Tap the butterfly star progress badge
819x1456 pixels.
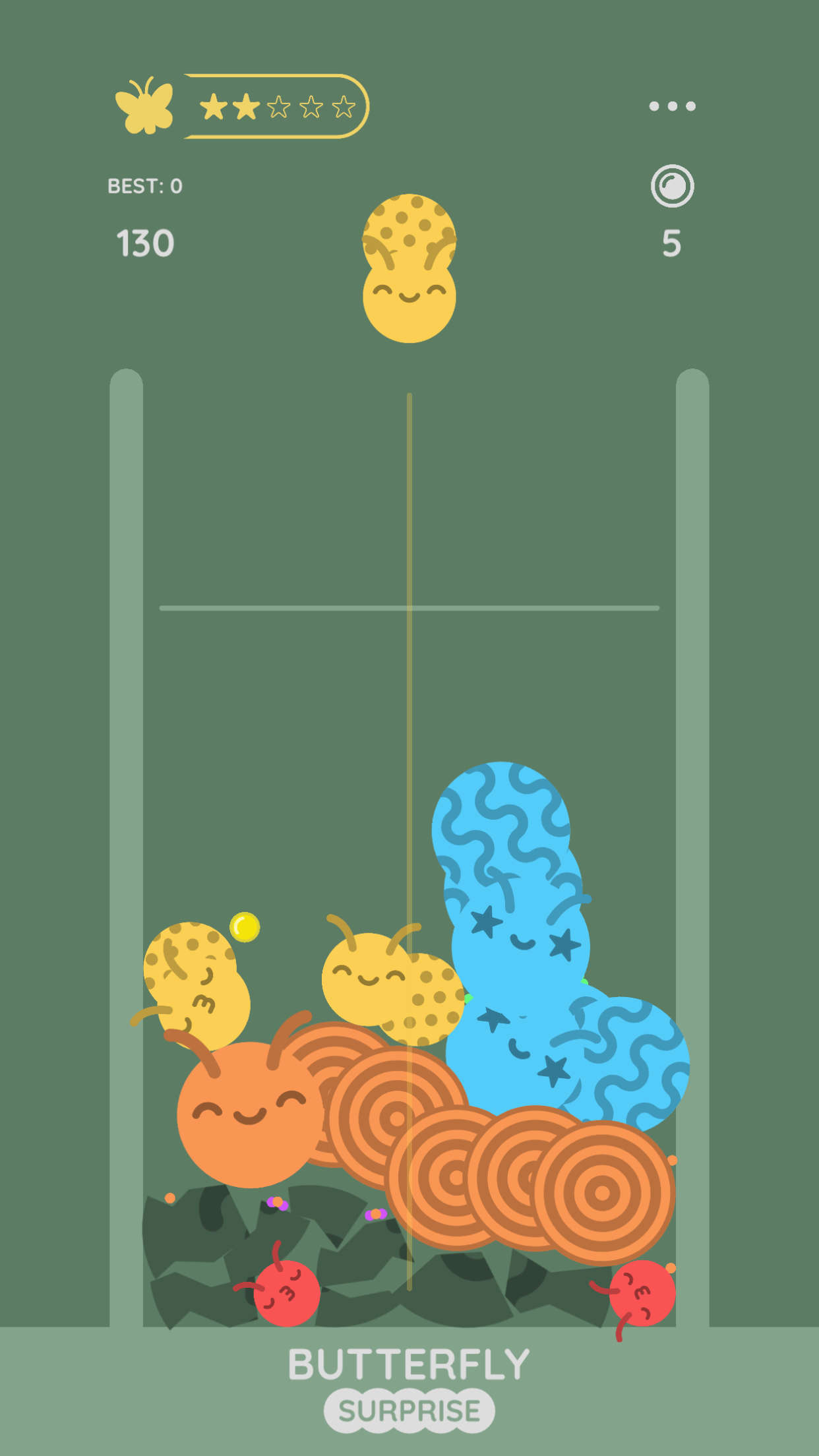tap(241, 106)
